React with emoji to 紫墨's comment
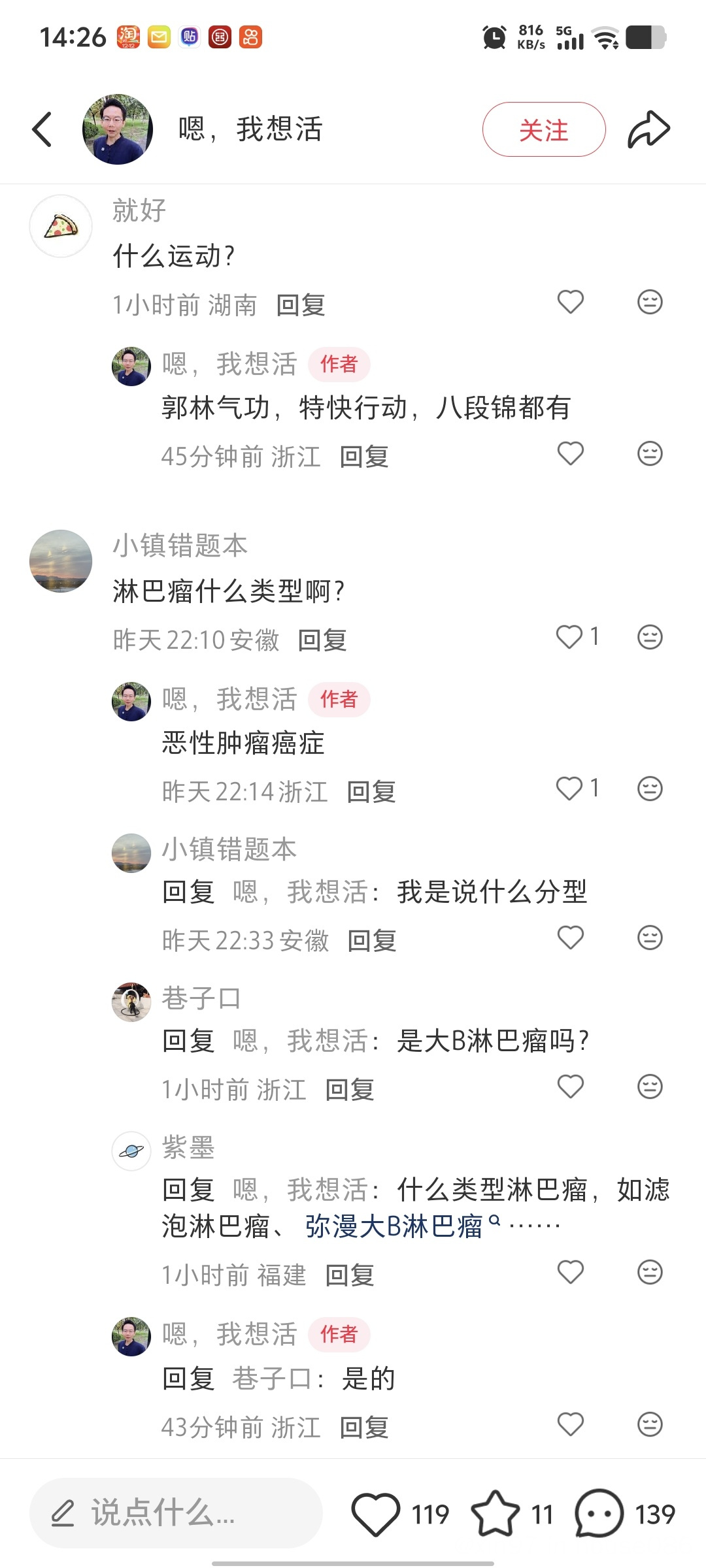 click(x=650, y=1272)
